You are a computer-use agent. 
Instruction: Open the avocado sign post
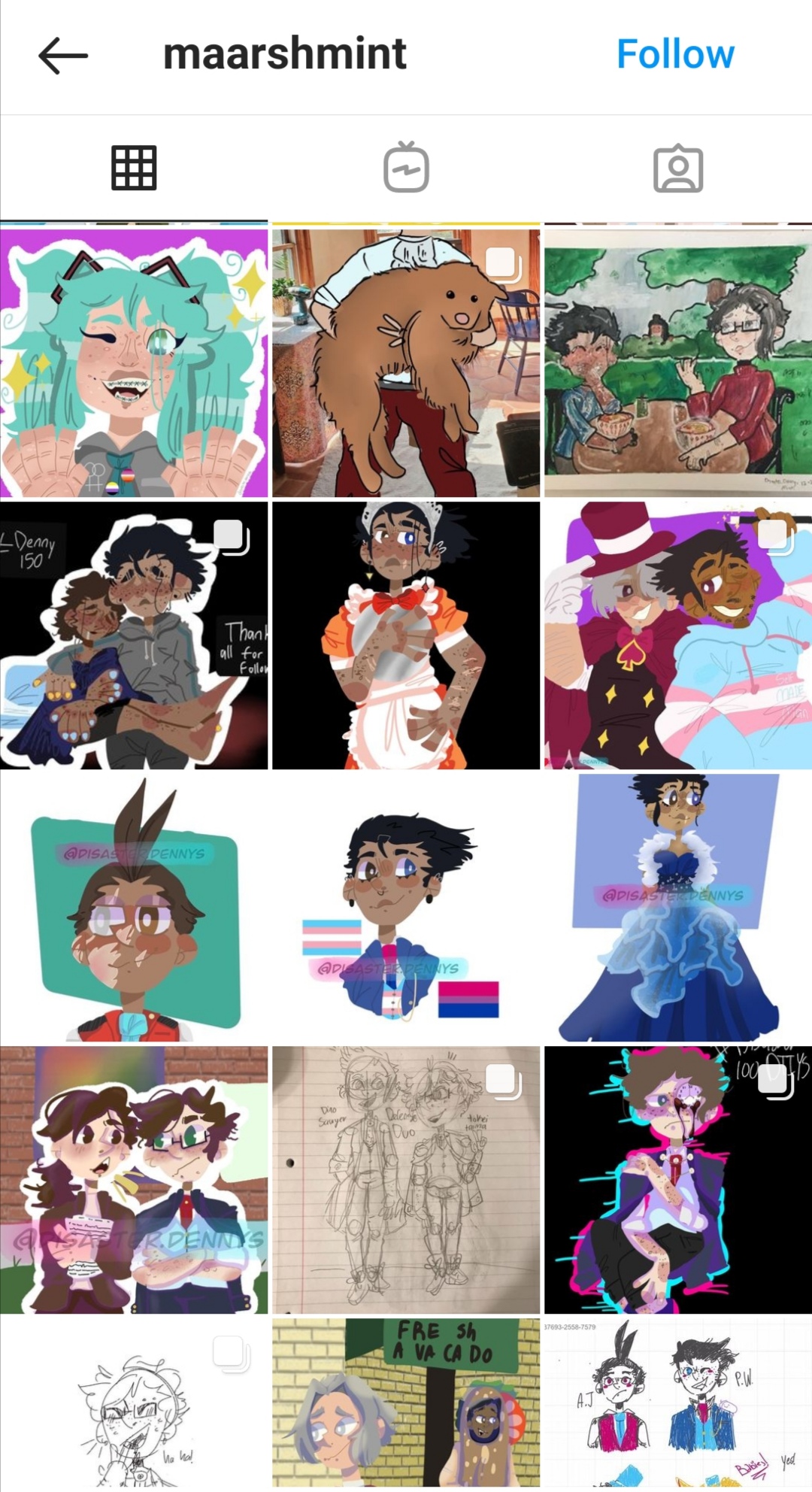tap(406, 1405)
